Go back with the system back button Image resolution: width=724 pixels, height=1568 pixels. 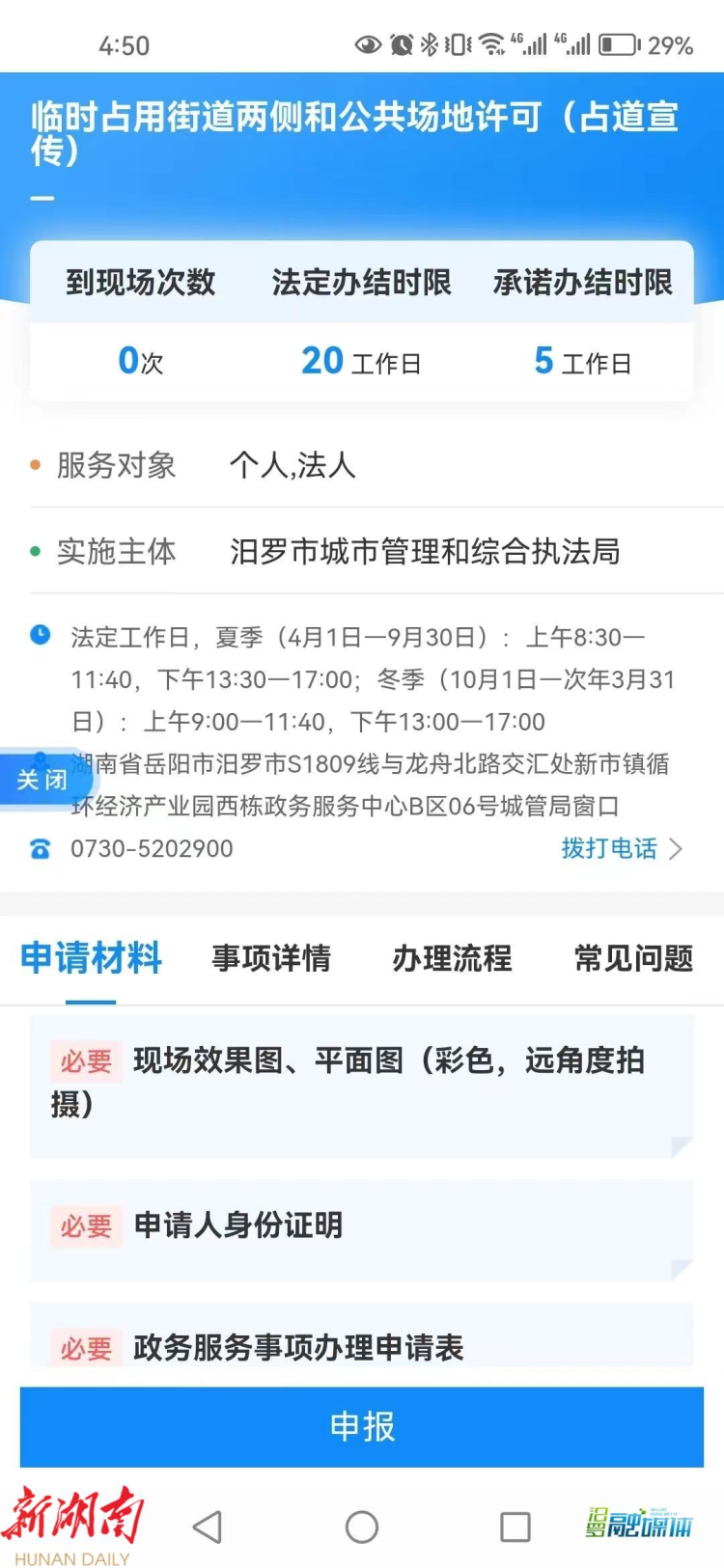207,1527
